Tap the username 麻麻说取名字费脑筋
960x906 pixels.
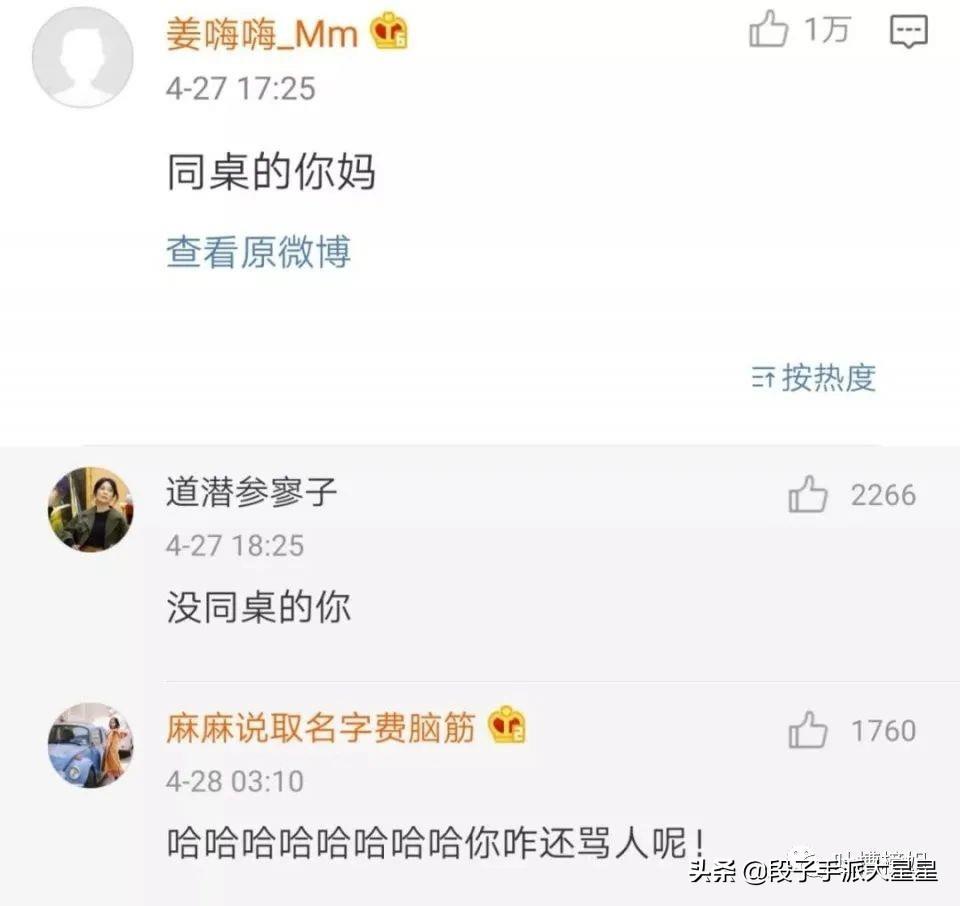coord(320,729)
